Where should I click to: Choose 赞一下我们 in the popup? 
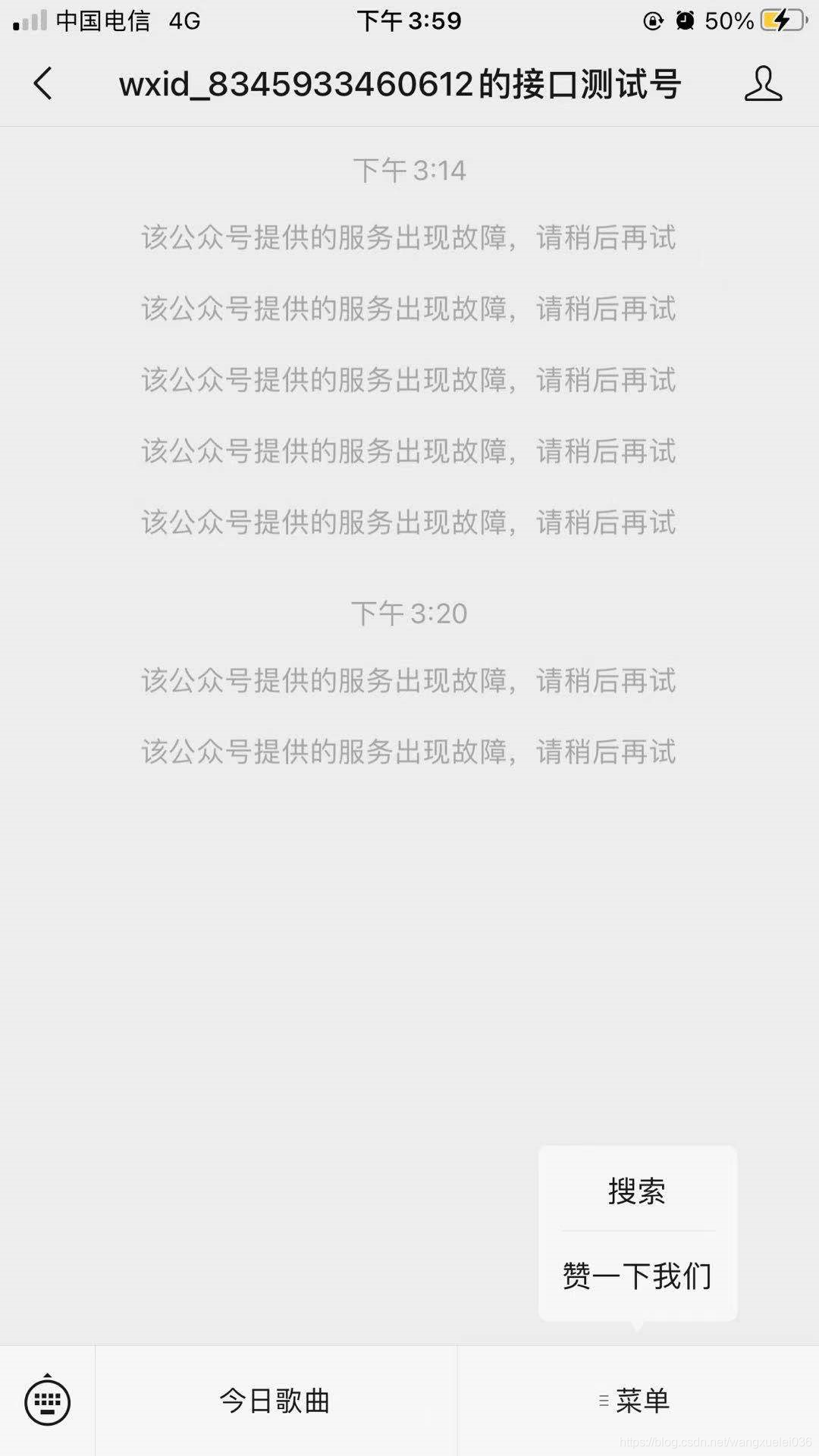637,1276
